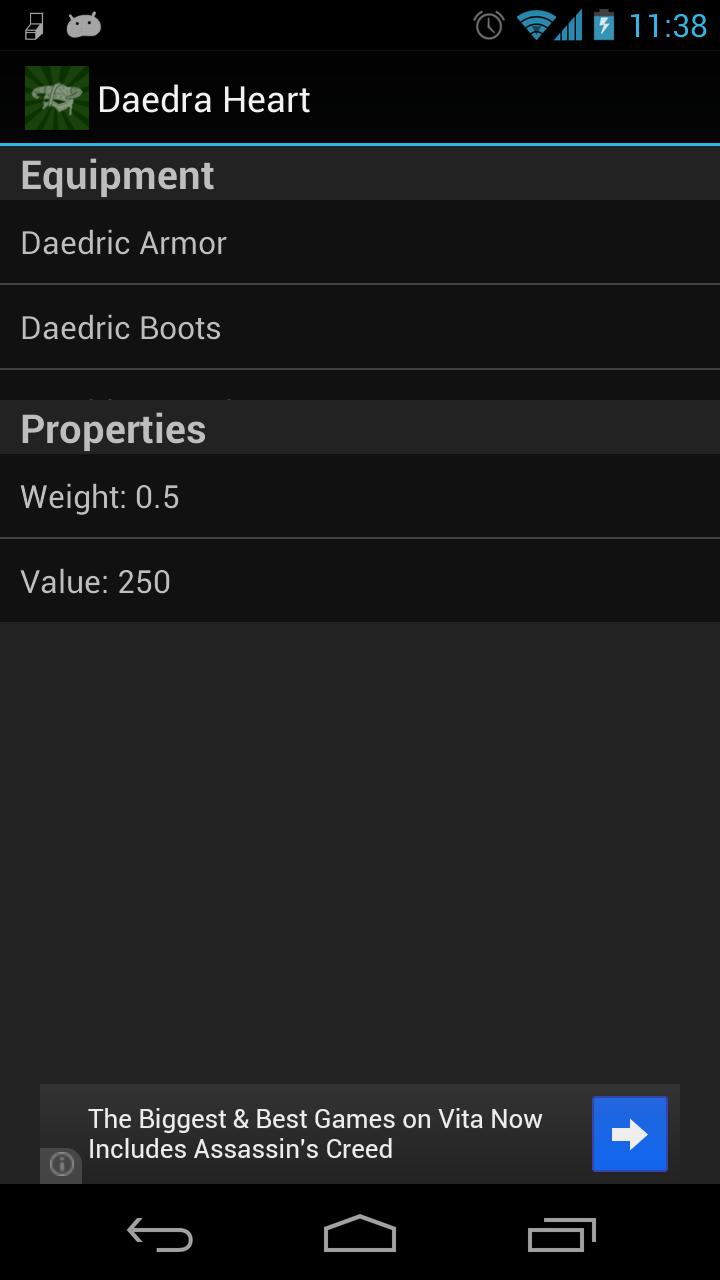Image resolution: width=720 pixels, height=1280 pixels.
Task: Open the ad's blue arrow button
Action: (629, 1134)
